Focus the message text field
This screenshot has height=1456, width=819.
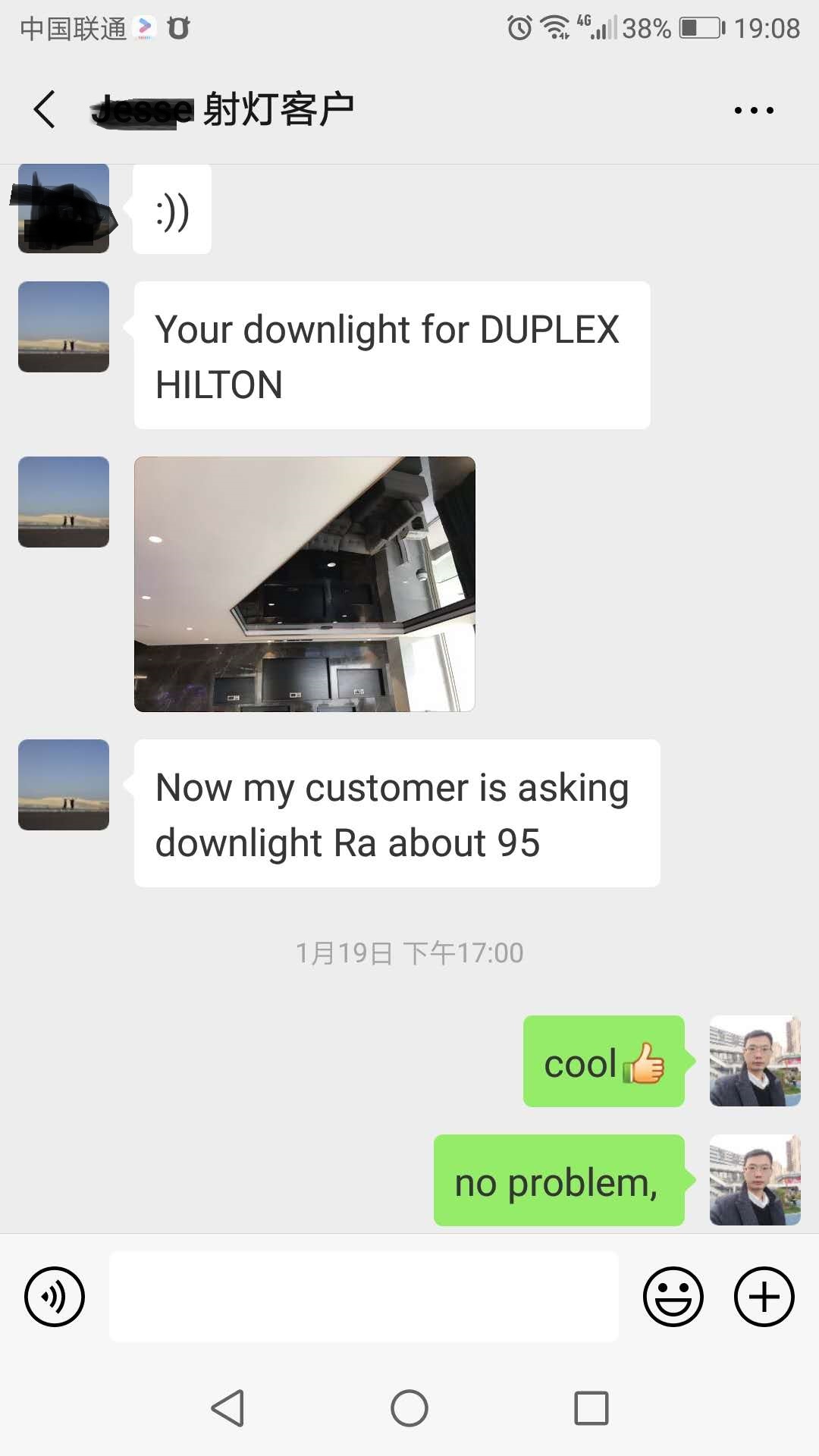[364, 1297]
